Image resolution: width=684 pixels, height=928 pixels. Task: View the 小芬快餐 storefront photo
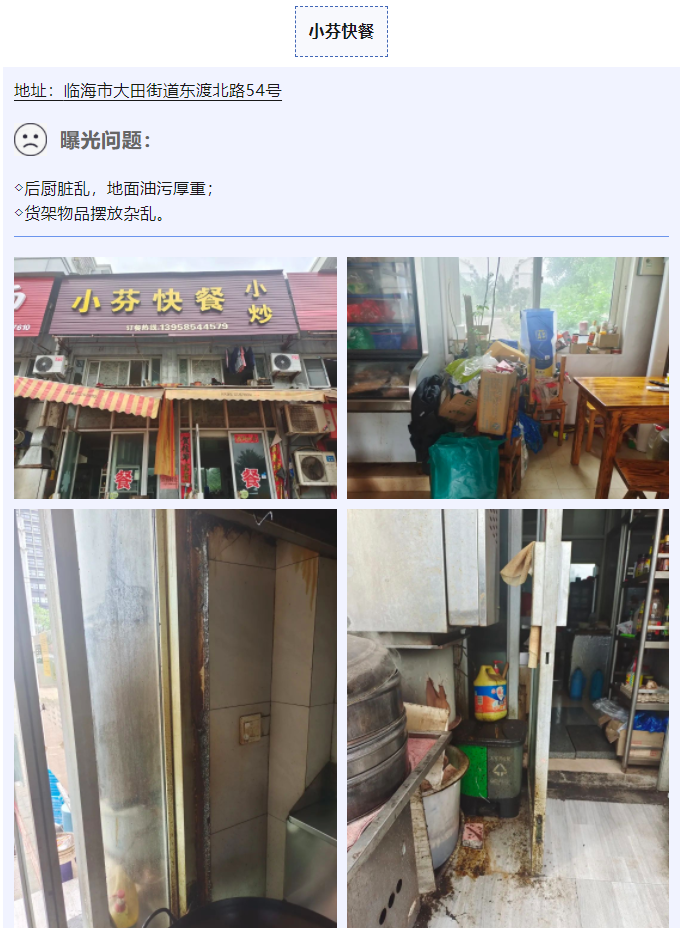[175, 377]
